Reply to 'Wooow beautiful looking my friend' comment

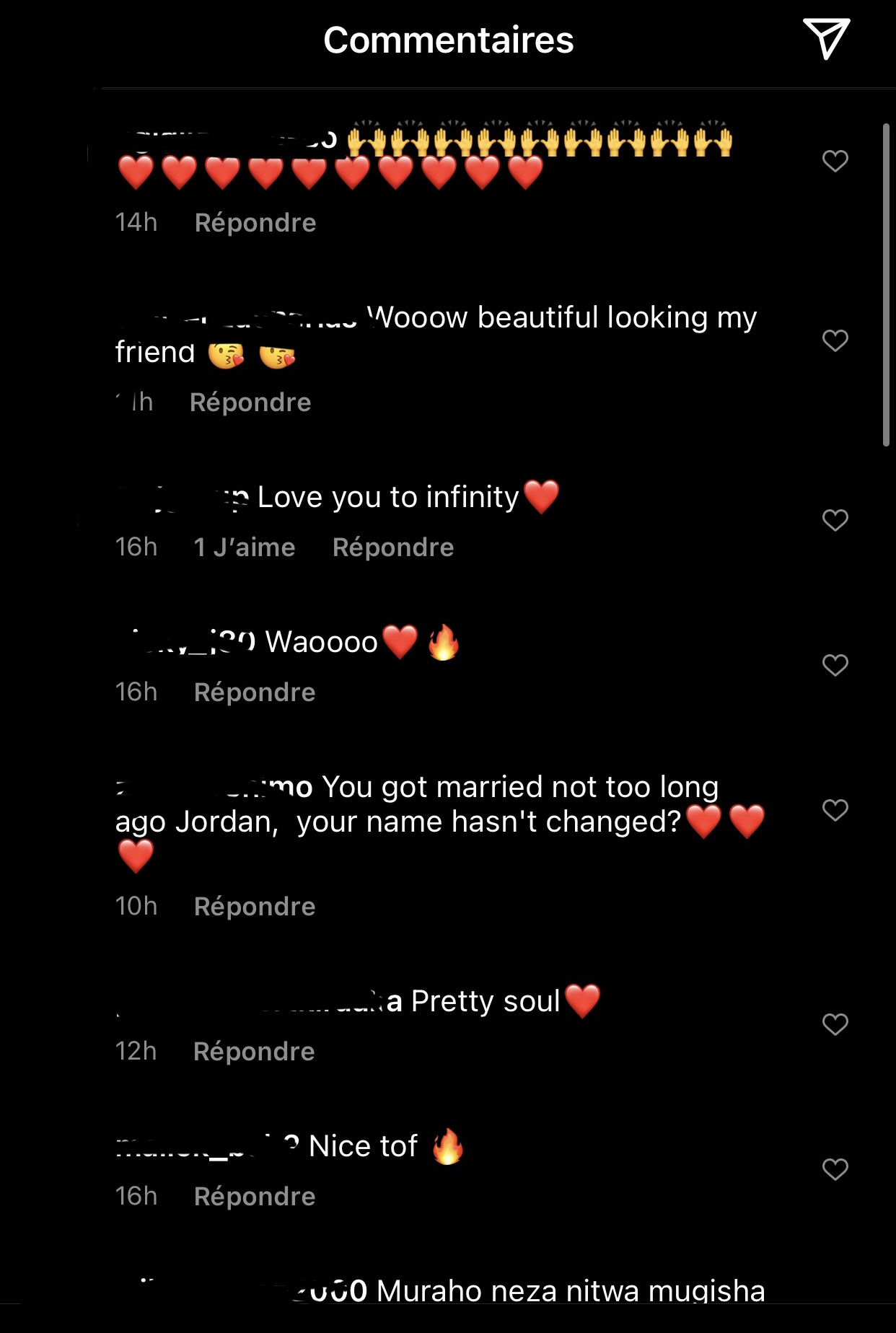(x=250, y=402)
